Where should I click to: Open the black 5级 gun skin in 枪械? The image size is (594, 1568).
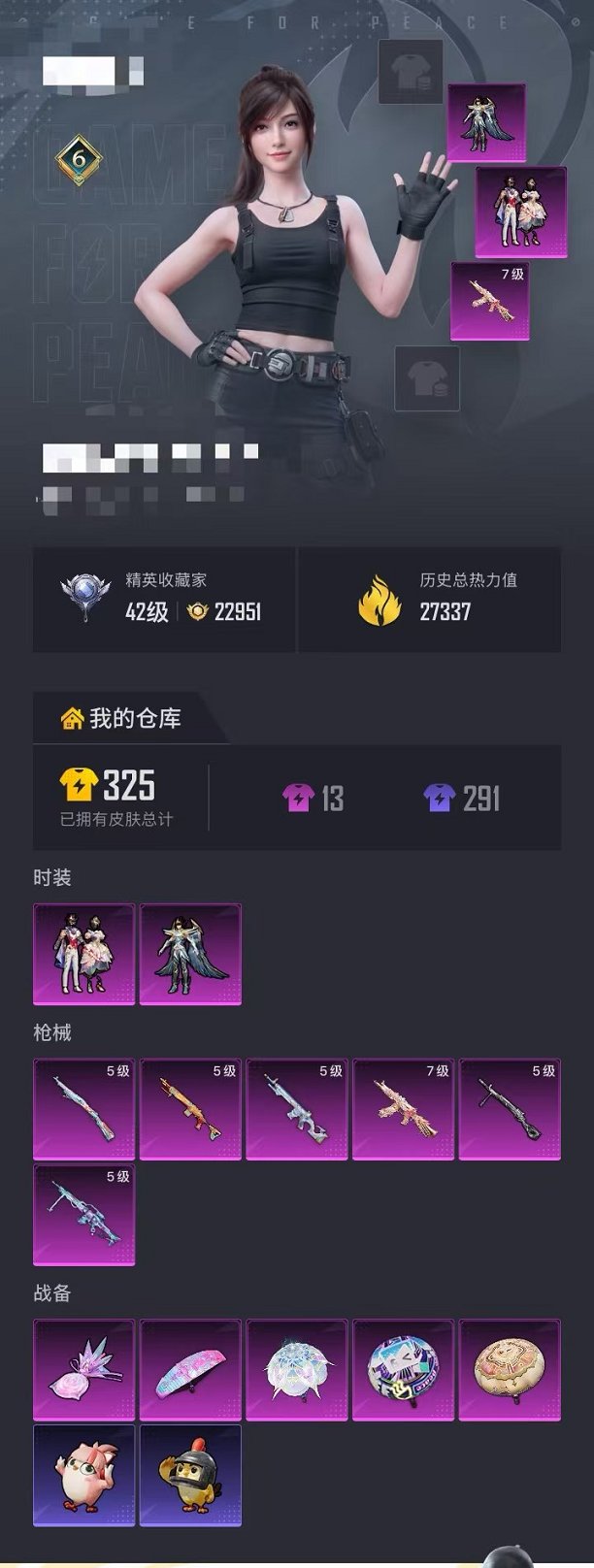[510, 1109]
